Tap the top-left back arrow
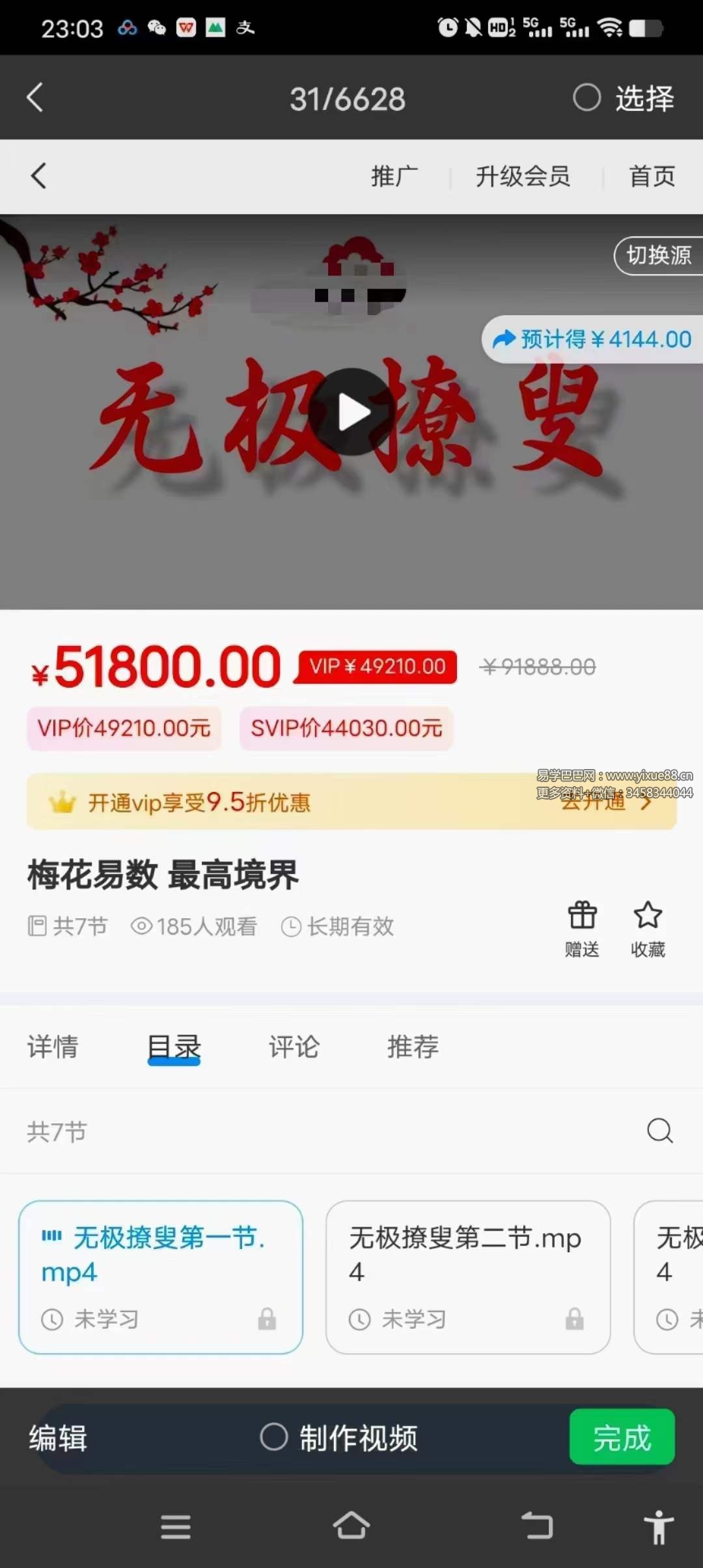 point(34,97)
